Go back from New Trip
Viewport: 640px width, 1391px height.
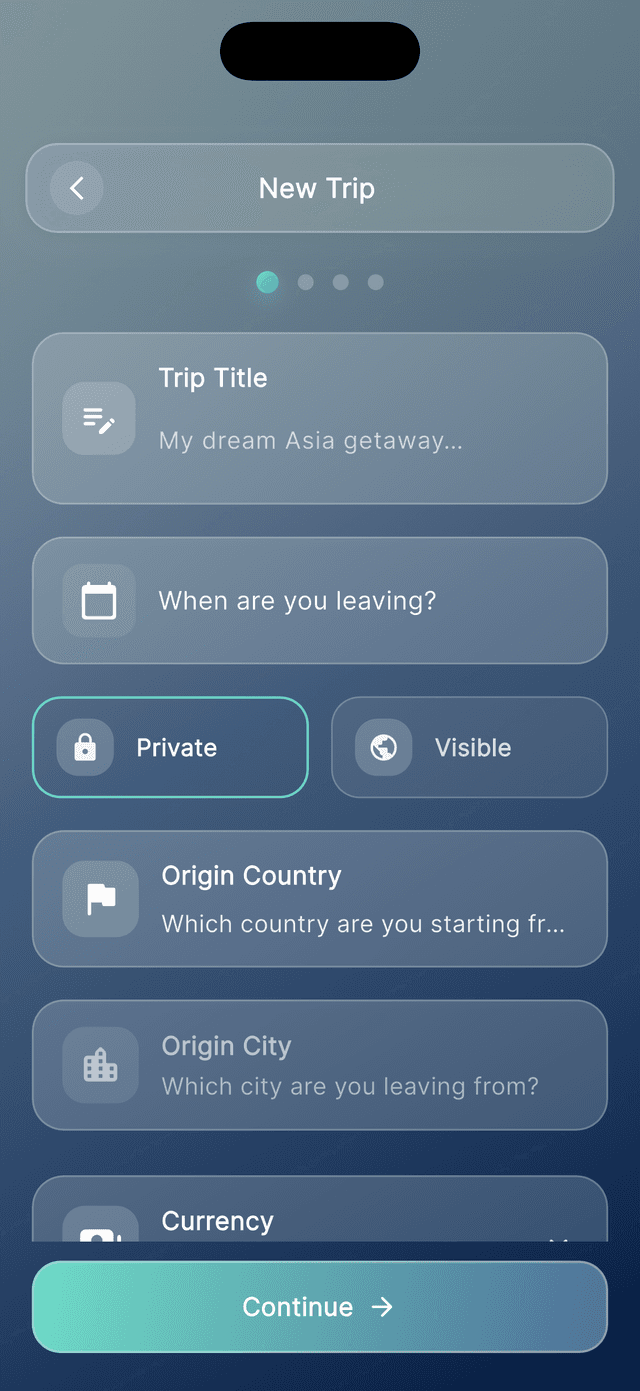[x=77, y=188]
